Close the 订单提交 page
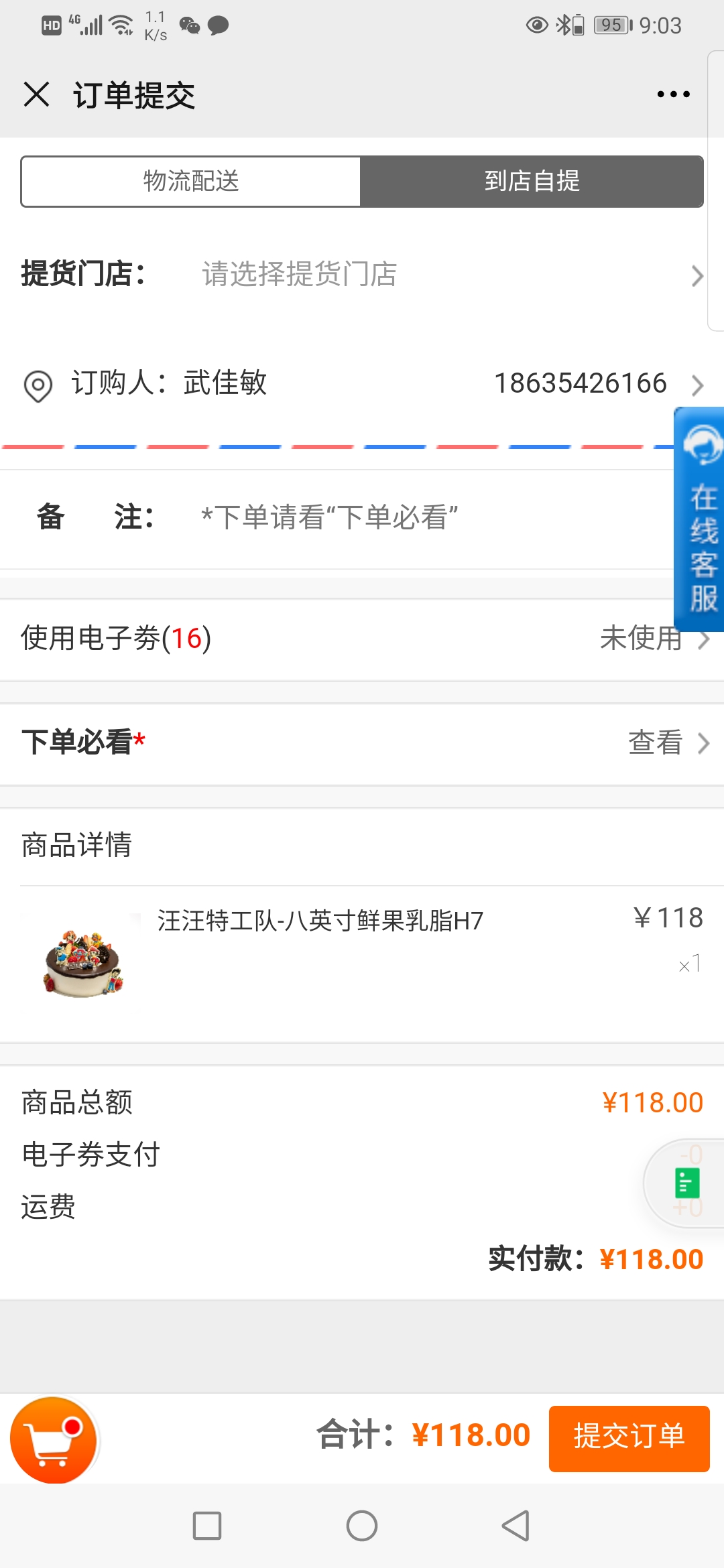 [x=37, y=94]
